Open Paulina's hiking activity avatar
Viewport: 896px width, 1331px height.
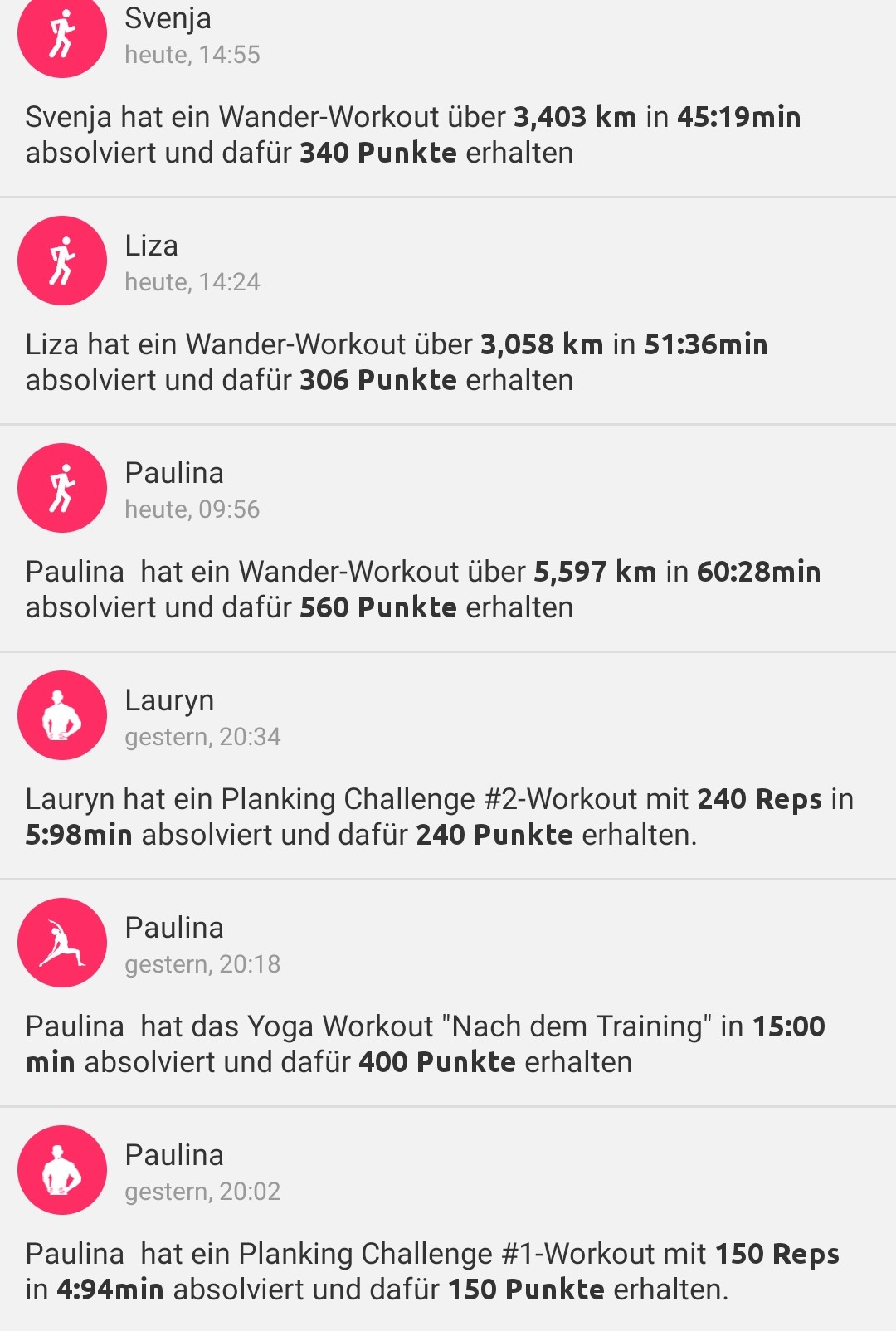coord(61,488)
